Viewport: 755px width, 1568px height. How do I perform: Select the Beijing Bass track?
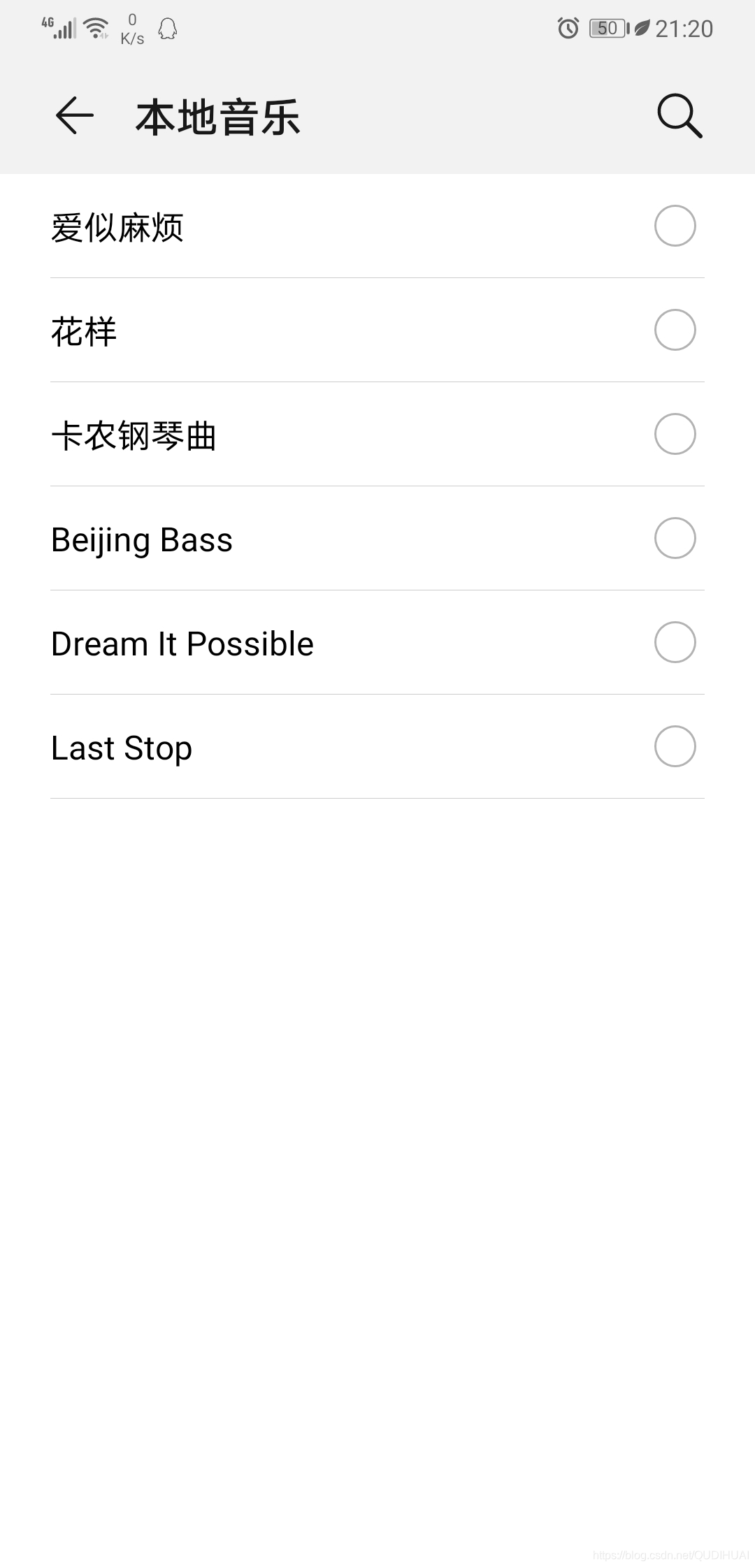pyautogui.click(x=675, y=538)
